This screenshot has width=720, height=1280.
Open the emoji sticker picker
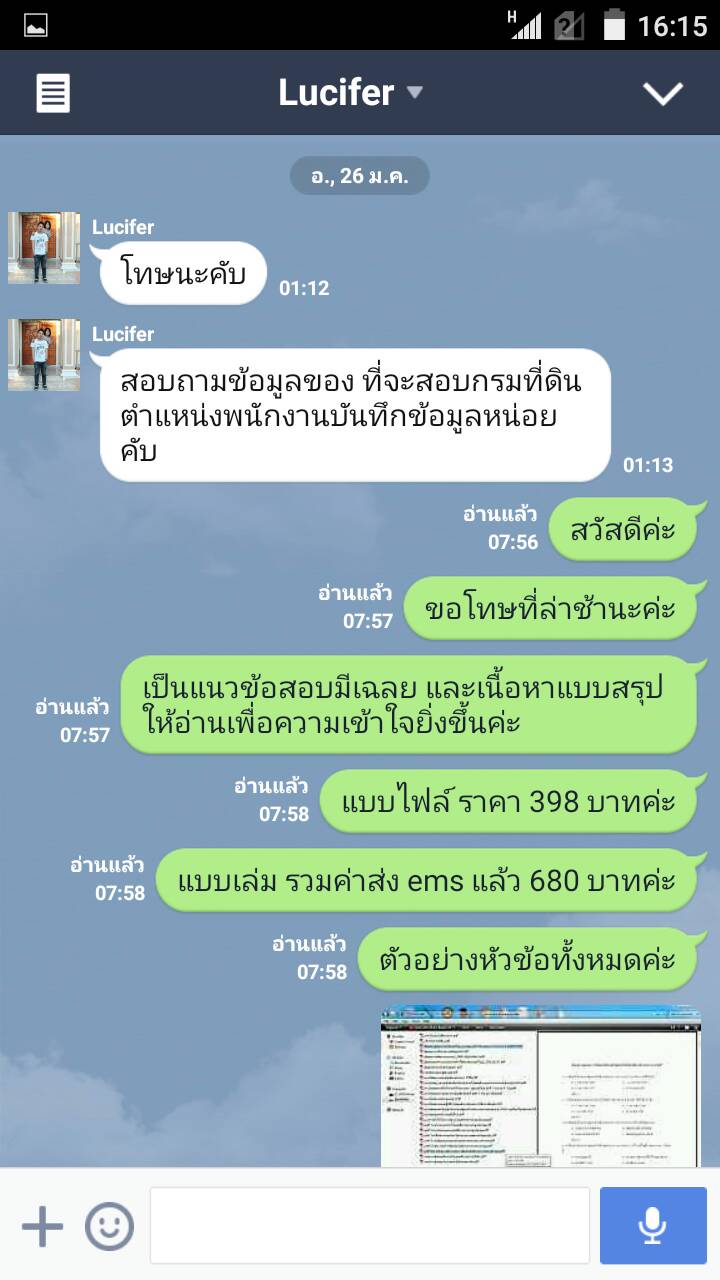(x=109, y=1226)
